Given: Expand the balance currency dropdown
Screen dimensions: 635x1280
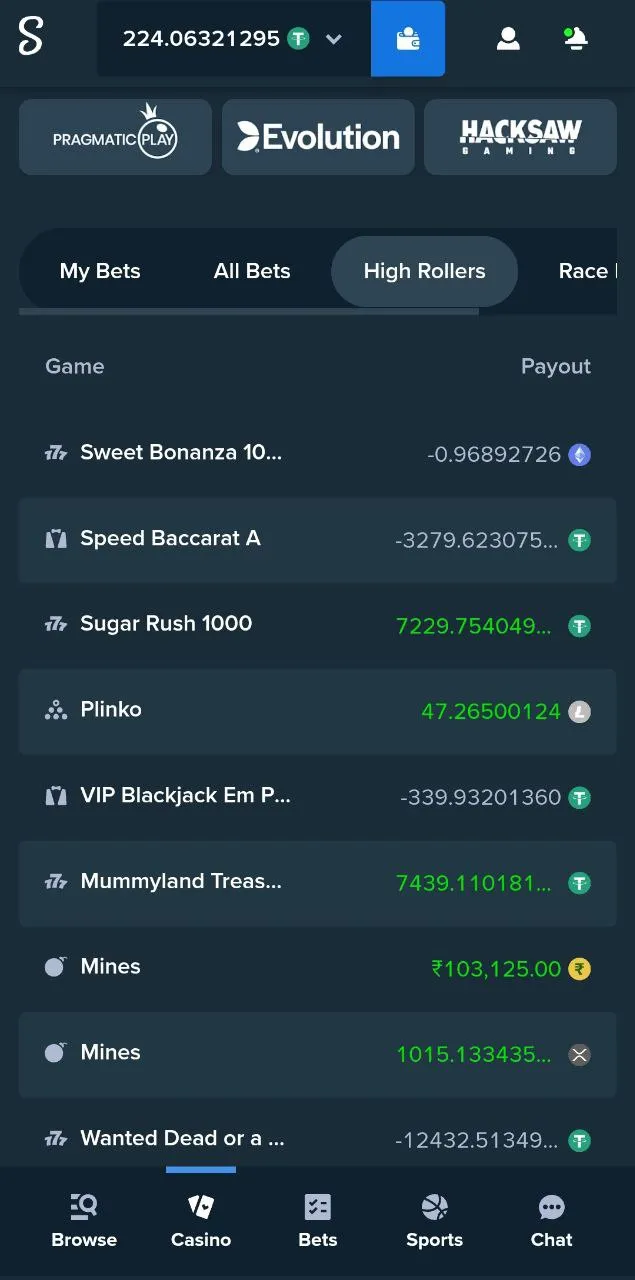Looking at the screenshot, I should (x=334, y=39).
